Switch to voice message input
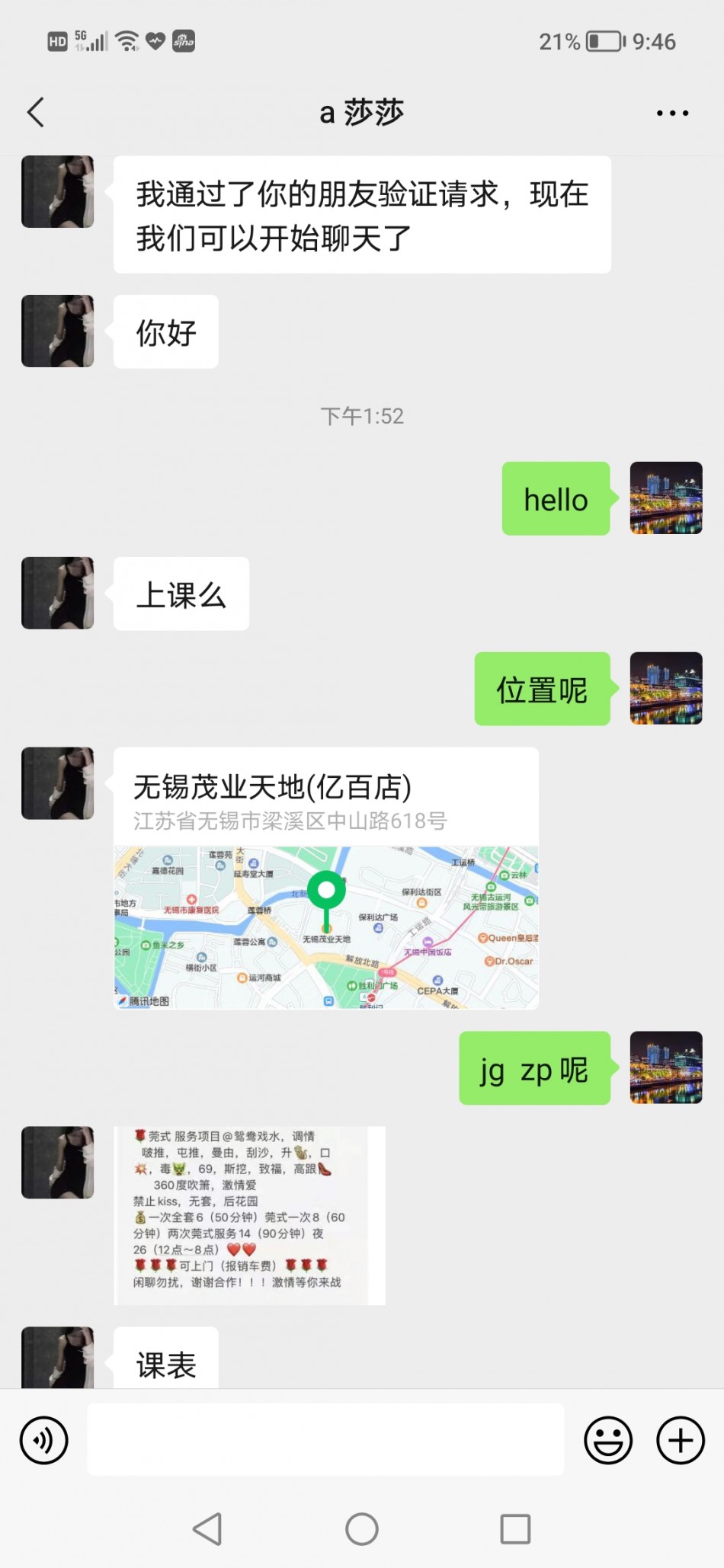This screenshot has height=1568, width=724. 44,1440
